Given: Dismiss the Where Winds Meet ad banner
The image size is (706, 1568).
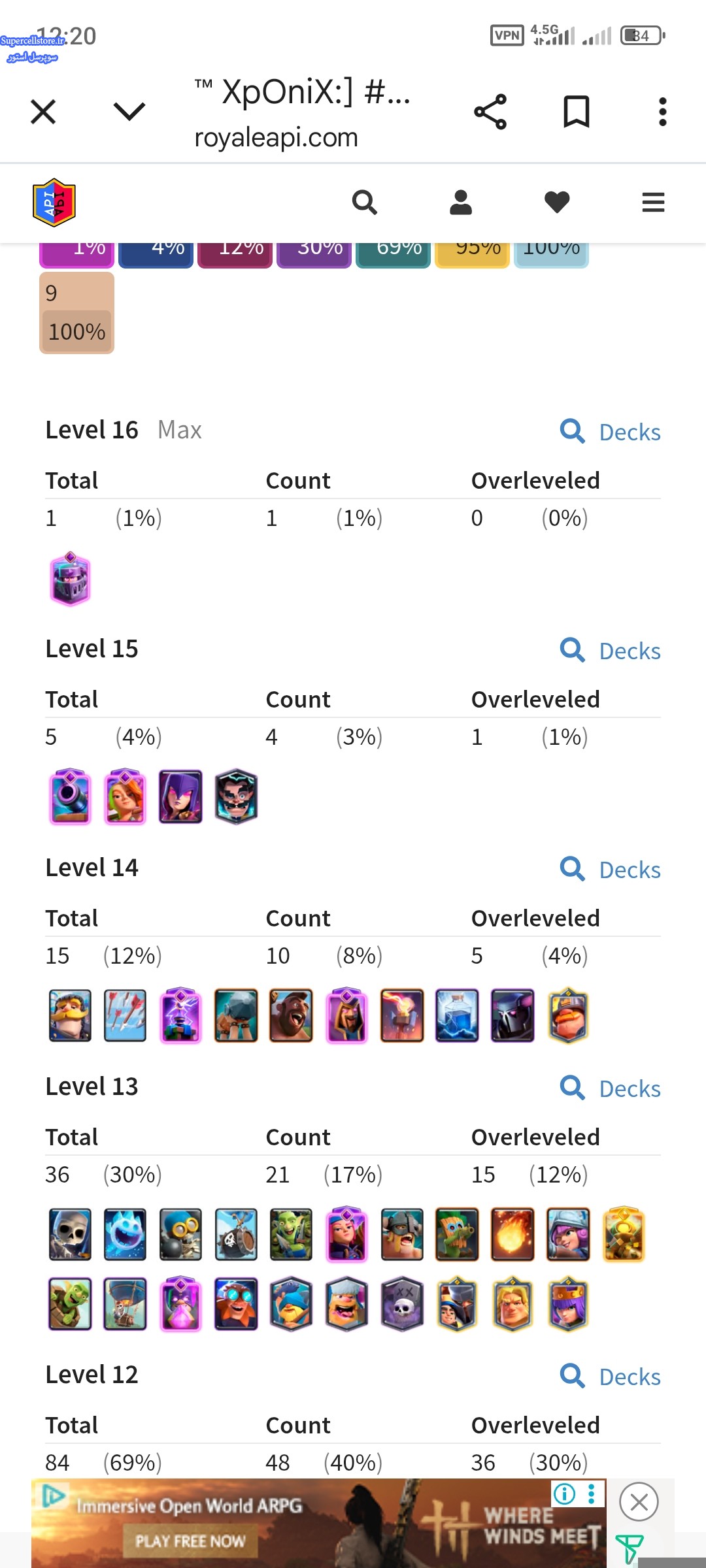Looking at the screenshot, I should [639, 1502].
